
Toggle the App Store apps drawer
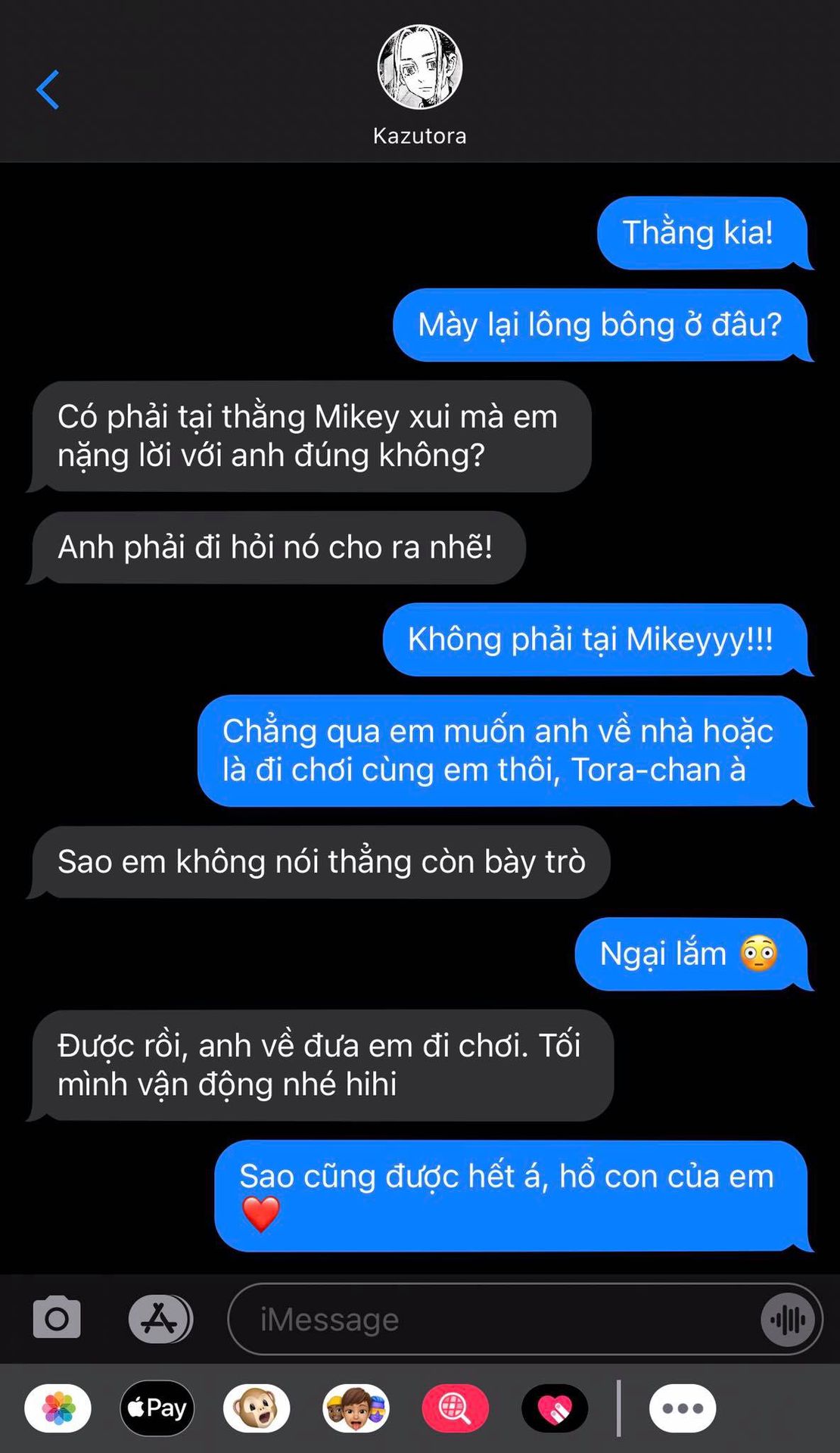(160, 1319)
